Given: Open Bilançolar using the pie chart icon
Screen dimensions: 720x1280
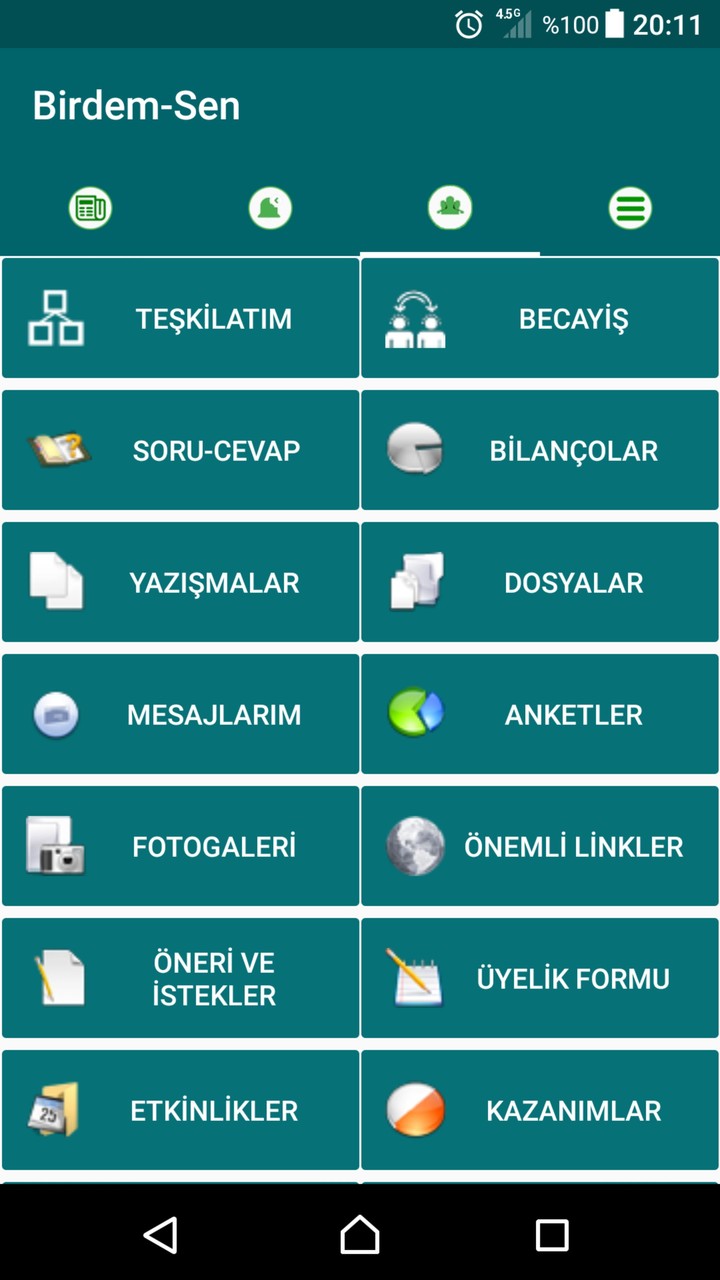Looking at the screenshot, I should 416,449.
